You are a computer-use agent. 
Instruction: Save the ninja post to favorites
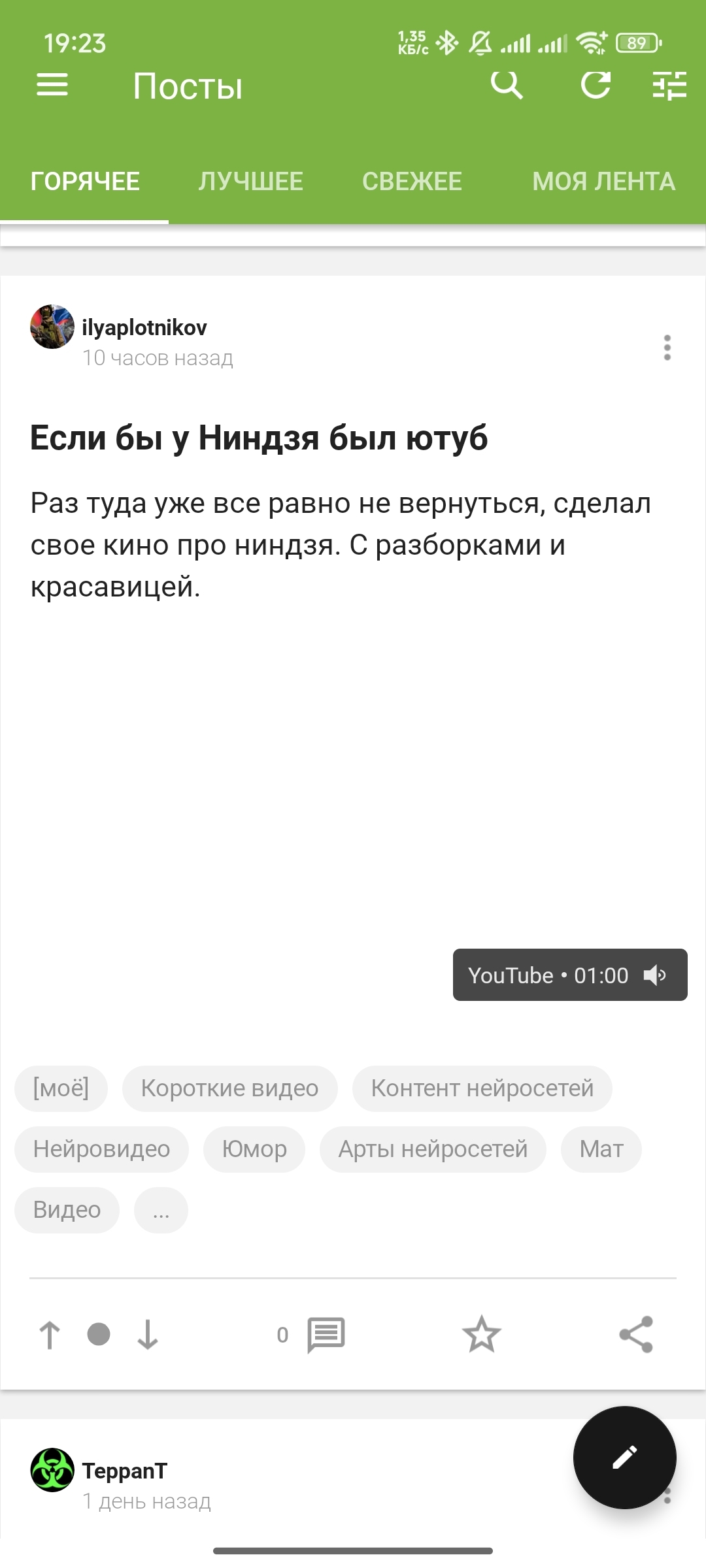(x=482, y=1335)
